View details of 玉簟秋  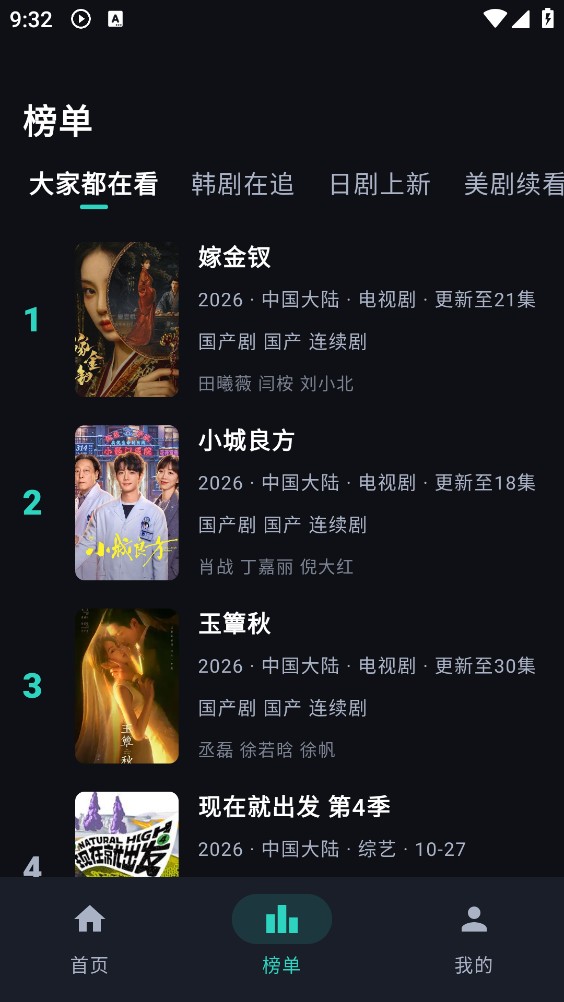point(282,686)
